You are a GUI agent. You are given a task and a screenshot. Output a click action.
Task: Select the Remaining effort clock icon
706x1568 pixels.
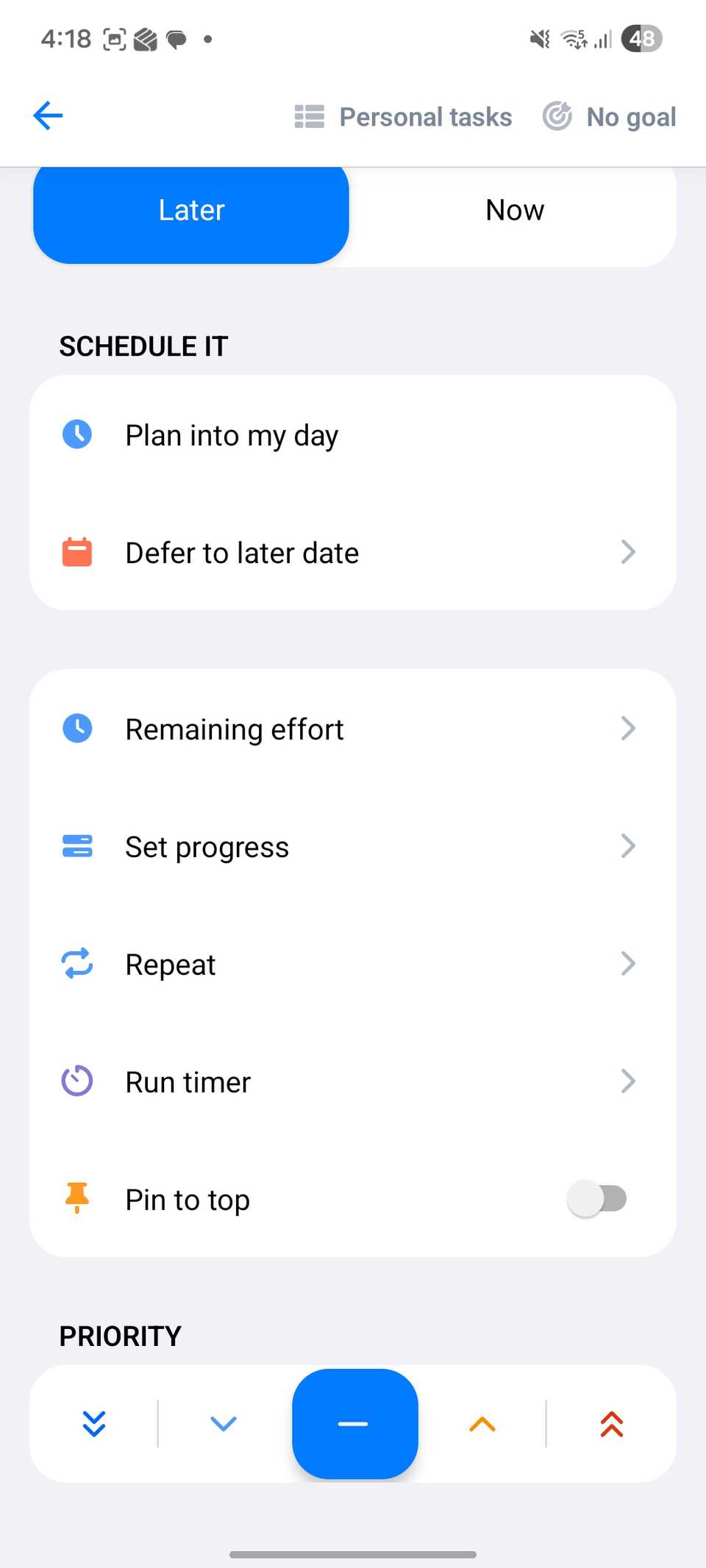pyautogui.click(x=76, y=728)
